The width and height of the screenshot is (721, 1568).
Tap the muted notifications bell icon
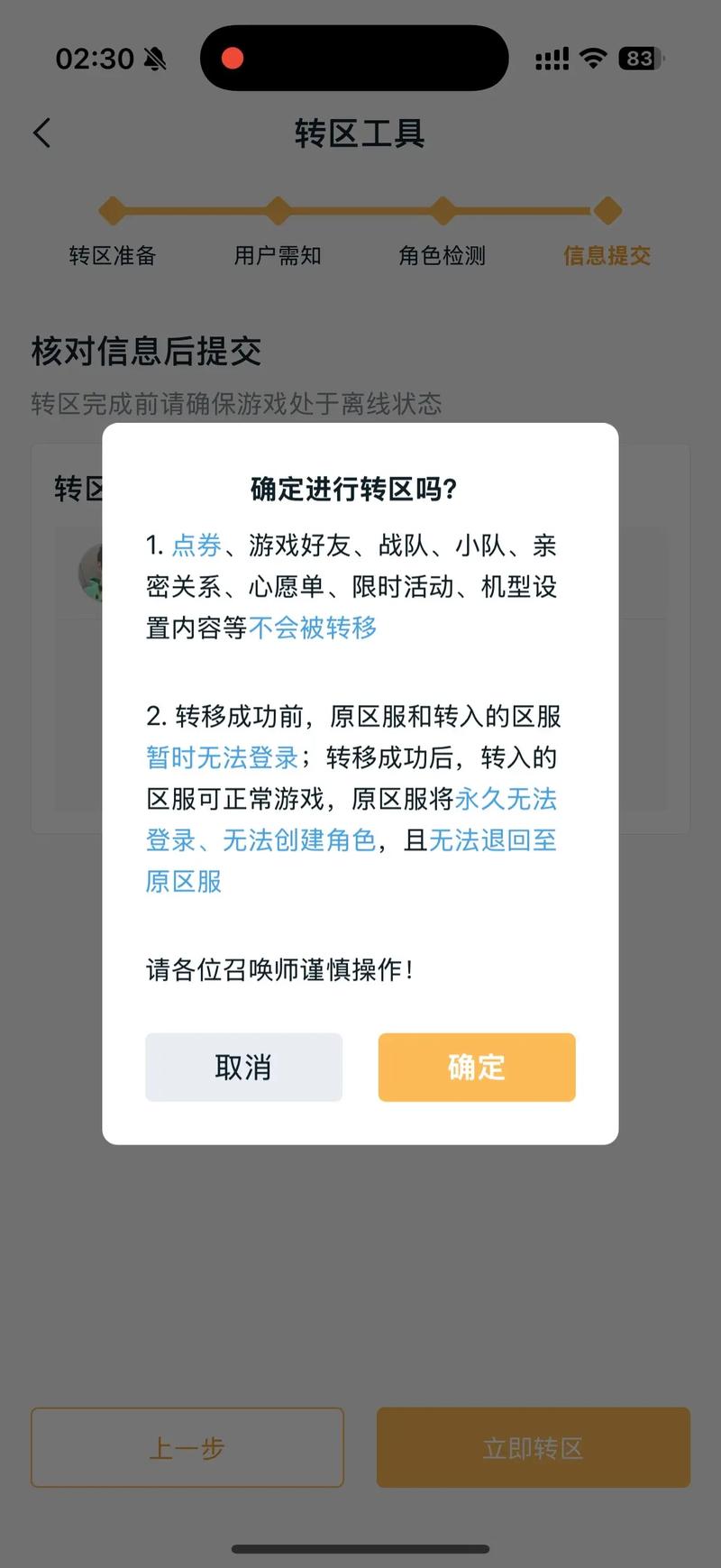pos(154,58)
